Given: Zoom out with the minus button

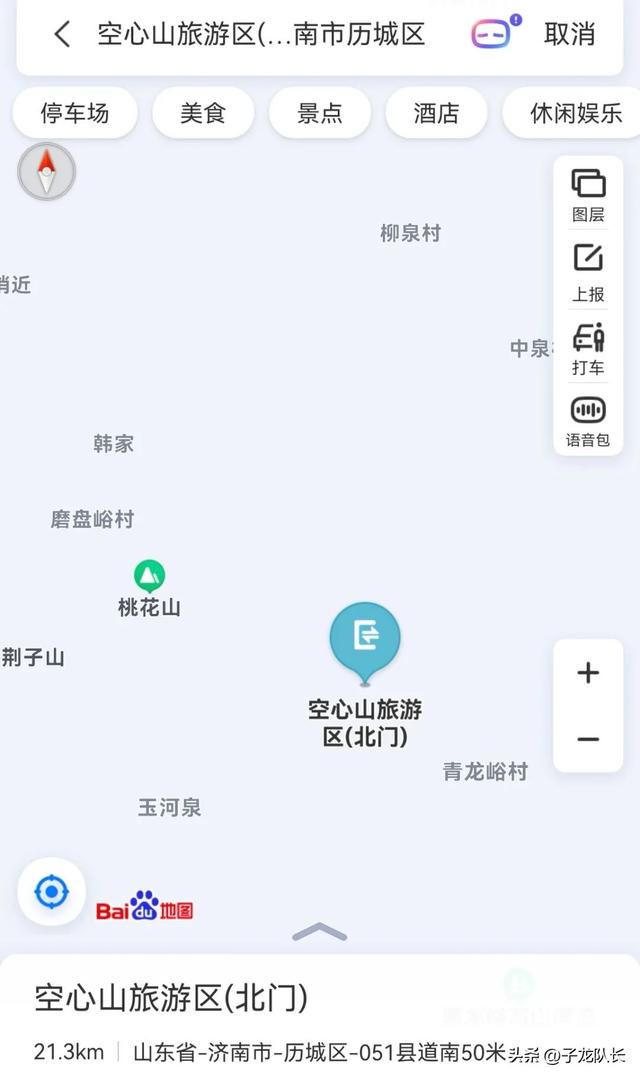Looking at the screenshot, I should click(x=588, y=739).
